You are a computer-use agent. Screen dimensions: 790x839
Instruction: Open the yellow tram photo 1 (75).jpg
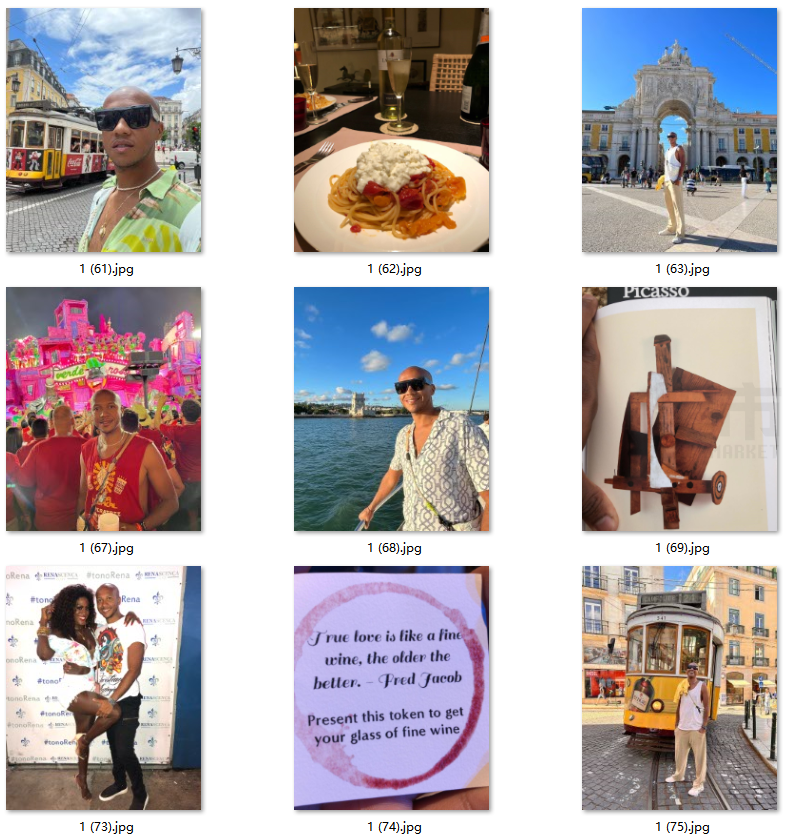pyautogui.click(x=679, y=688)
